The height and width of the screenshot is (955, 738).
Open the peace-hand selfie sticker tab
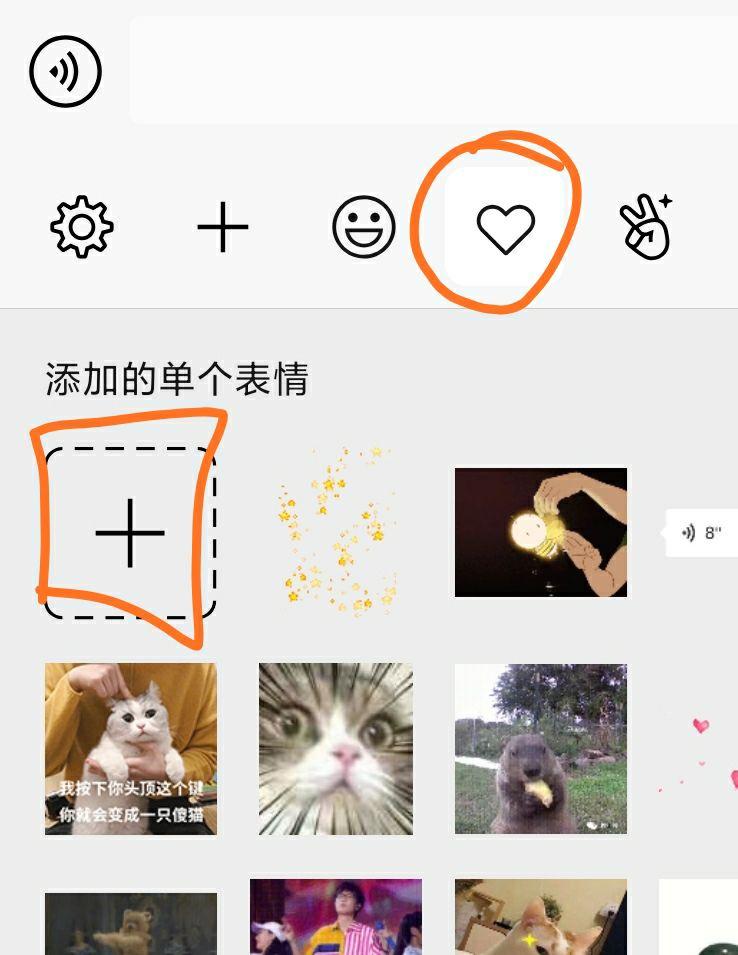pos(646,228)
